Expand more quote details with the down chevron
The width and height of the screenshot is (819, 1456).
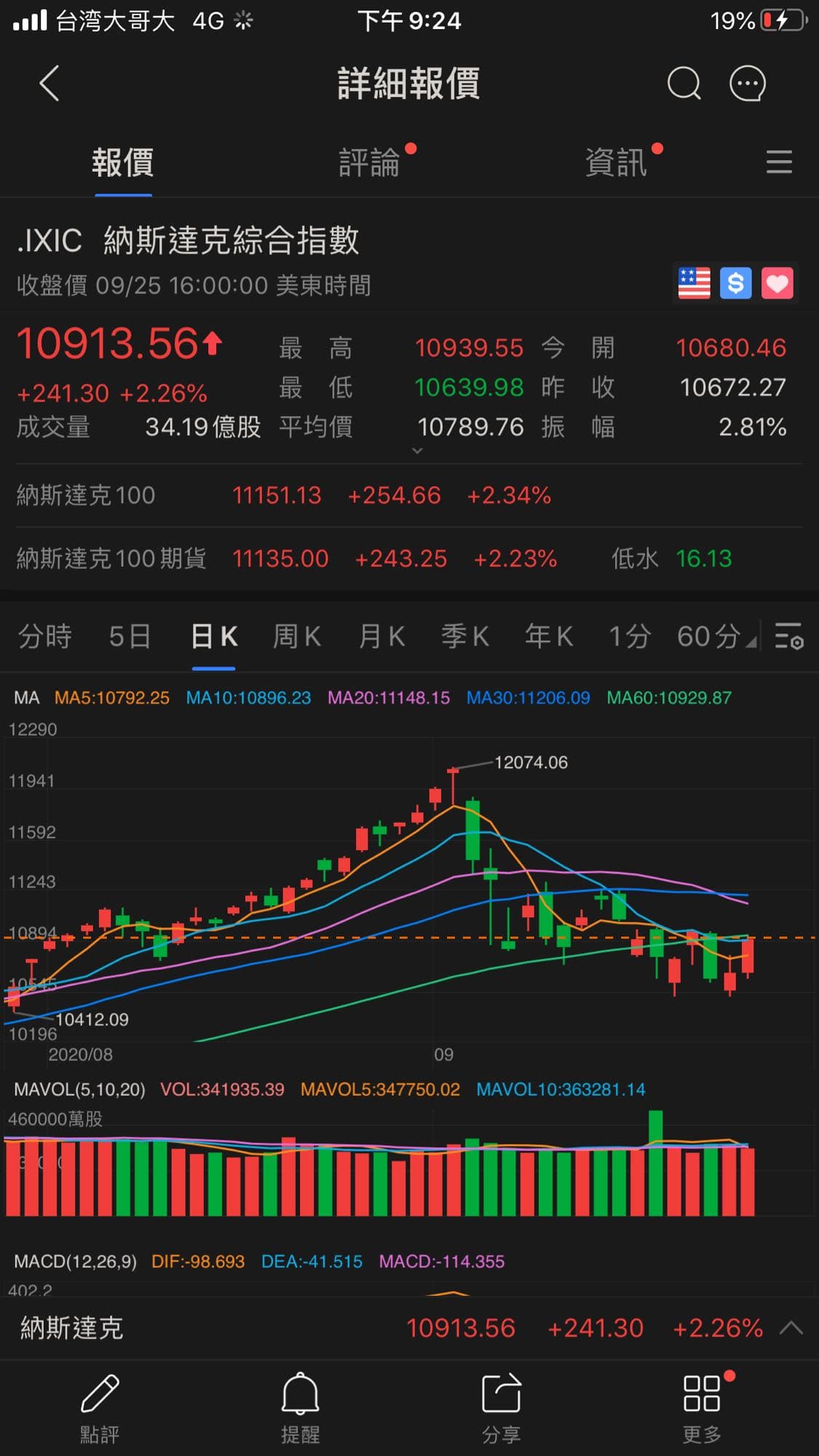pyautogui.click(x=417, y=451)
